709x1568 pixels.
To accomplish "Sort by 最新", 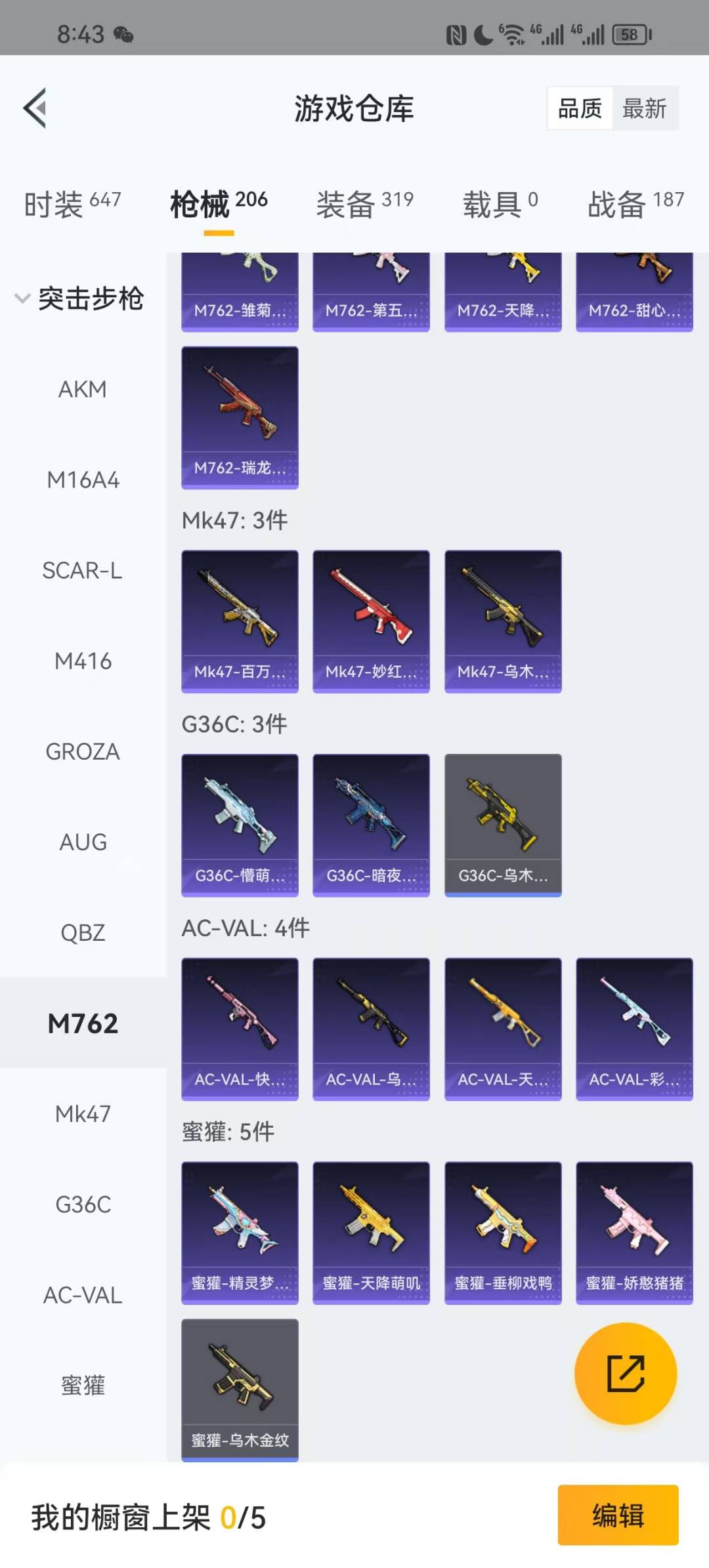I will tap(644, 108).
